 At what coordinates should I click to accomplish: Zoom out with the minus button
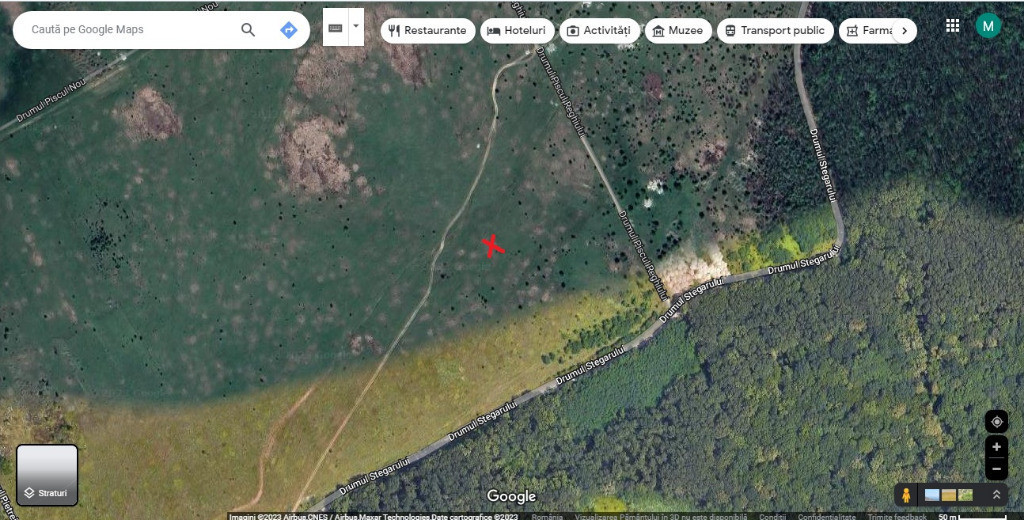click(x=996, y=468)
